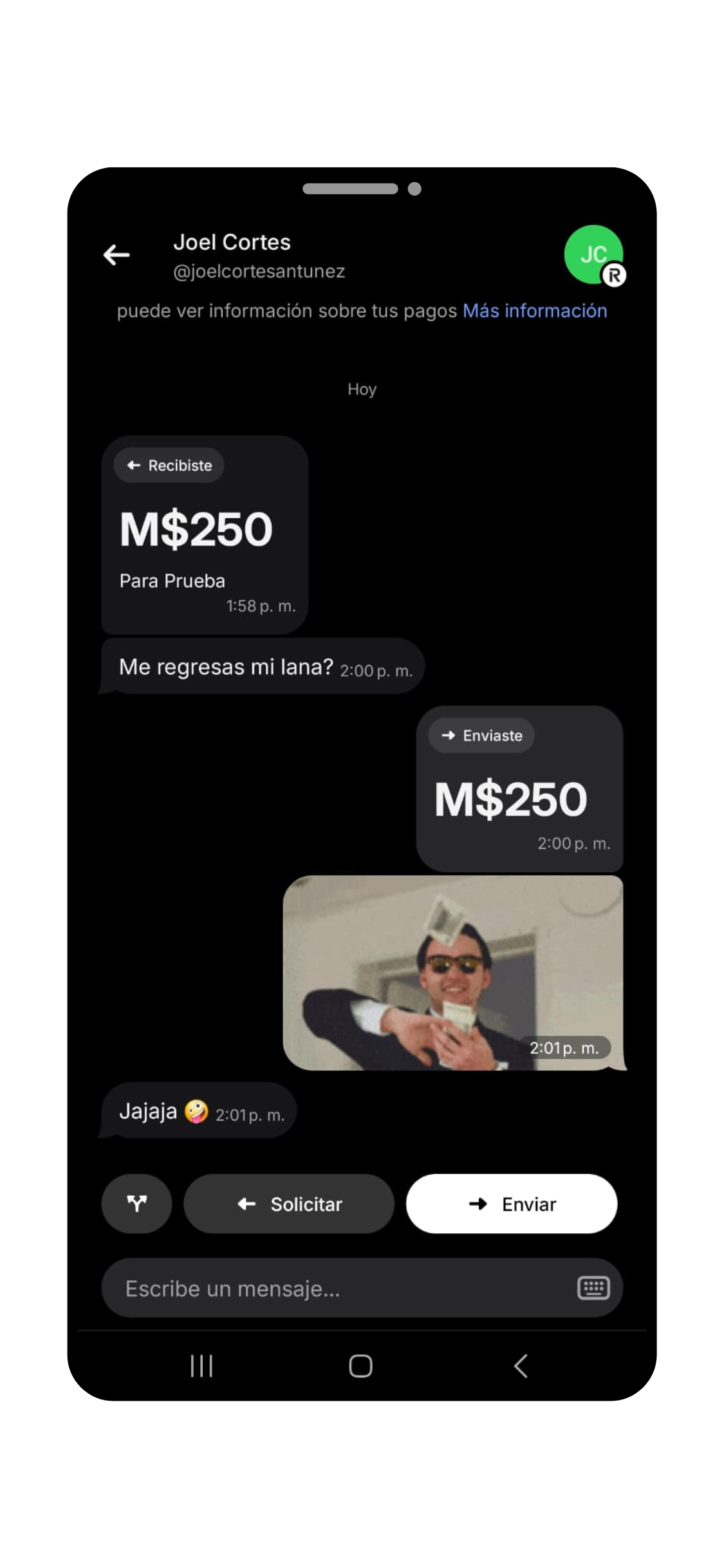Select the split payment fork icon
The height and width of the screenshot is (1568, 724).
point(136,1203)
